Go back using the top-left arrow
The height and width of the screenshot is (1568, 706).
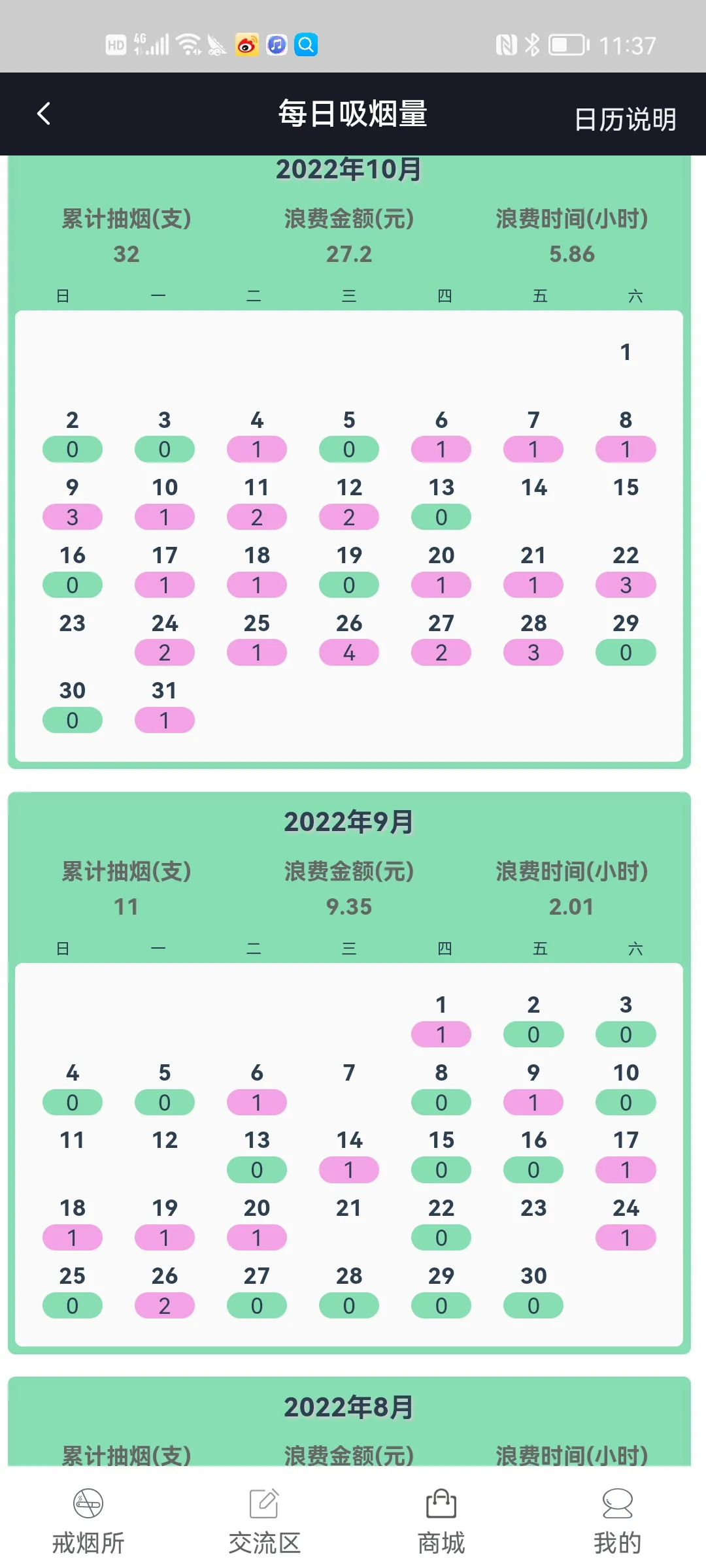click(44, 114)
